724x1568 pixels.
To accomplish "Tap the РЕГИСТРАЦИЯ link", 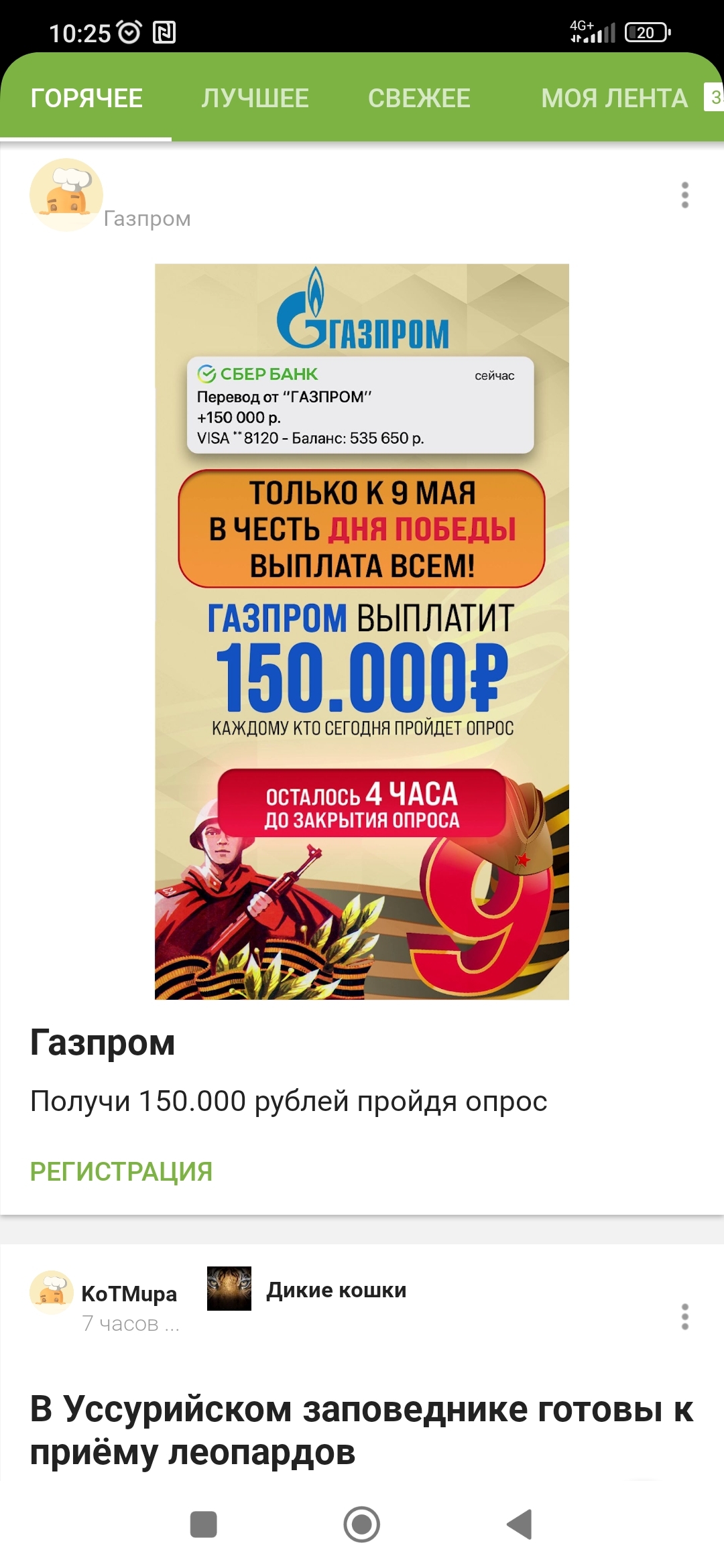I will tap(121, 1172).
